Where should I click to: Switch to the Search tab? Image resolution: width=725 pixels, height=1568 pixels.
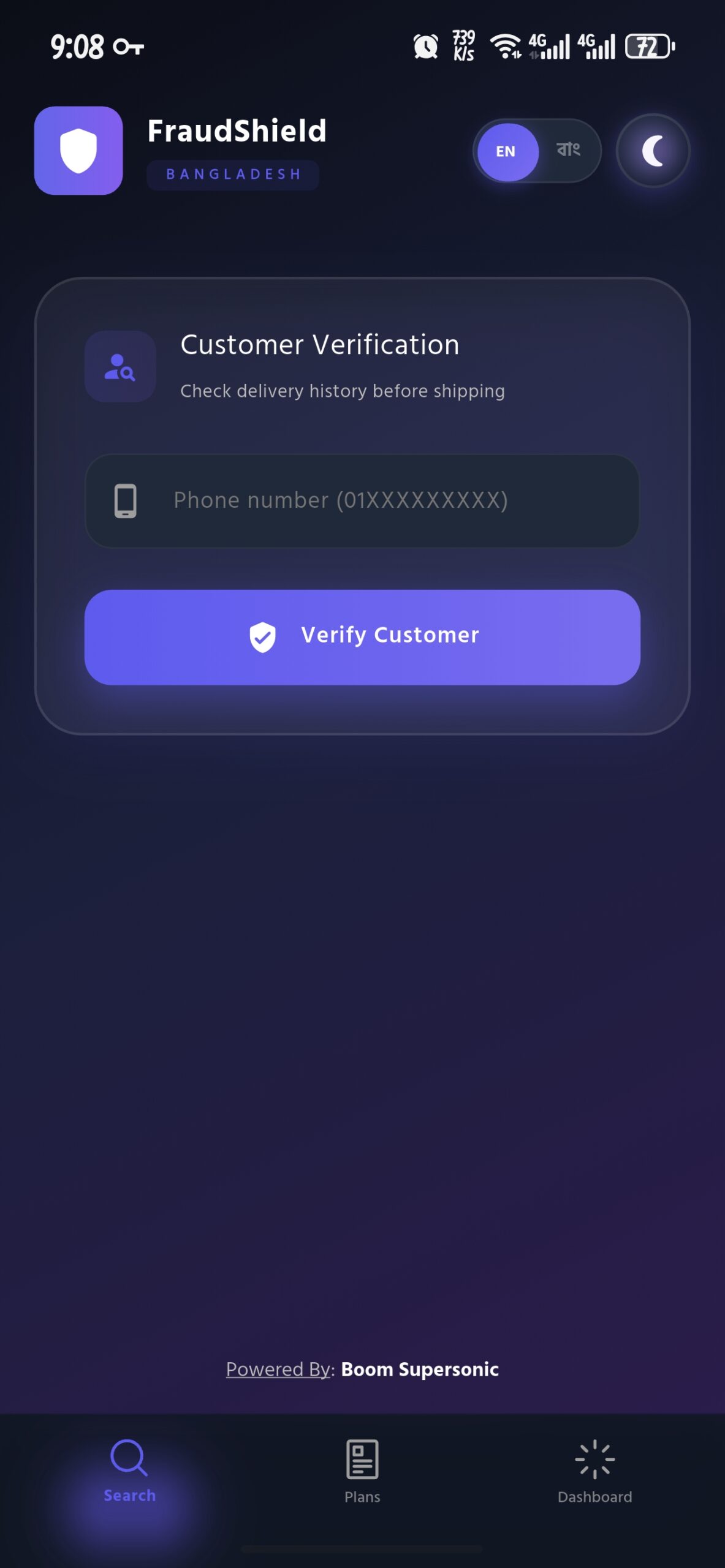[129, 1470]
